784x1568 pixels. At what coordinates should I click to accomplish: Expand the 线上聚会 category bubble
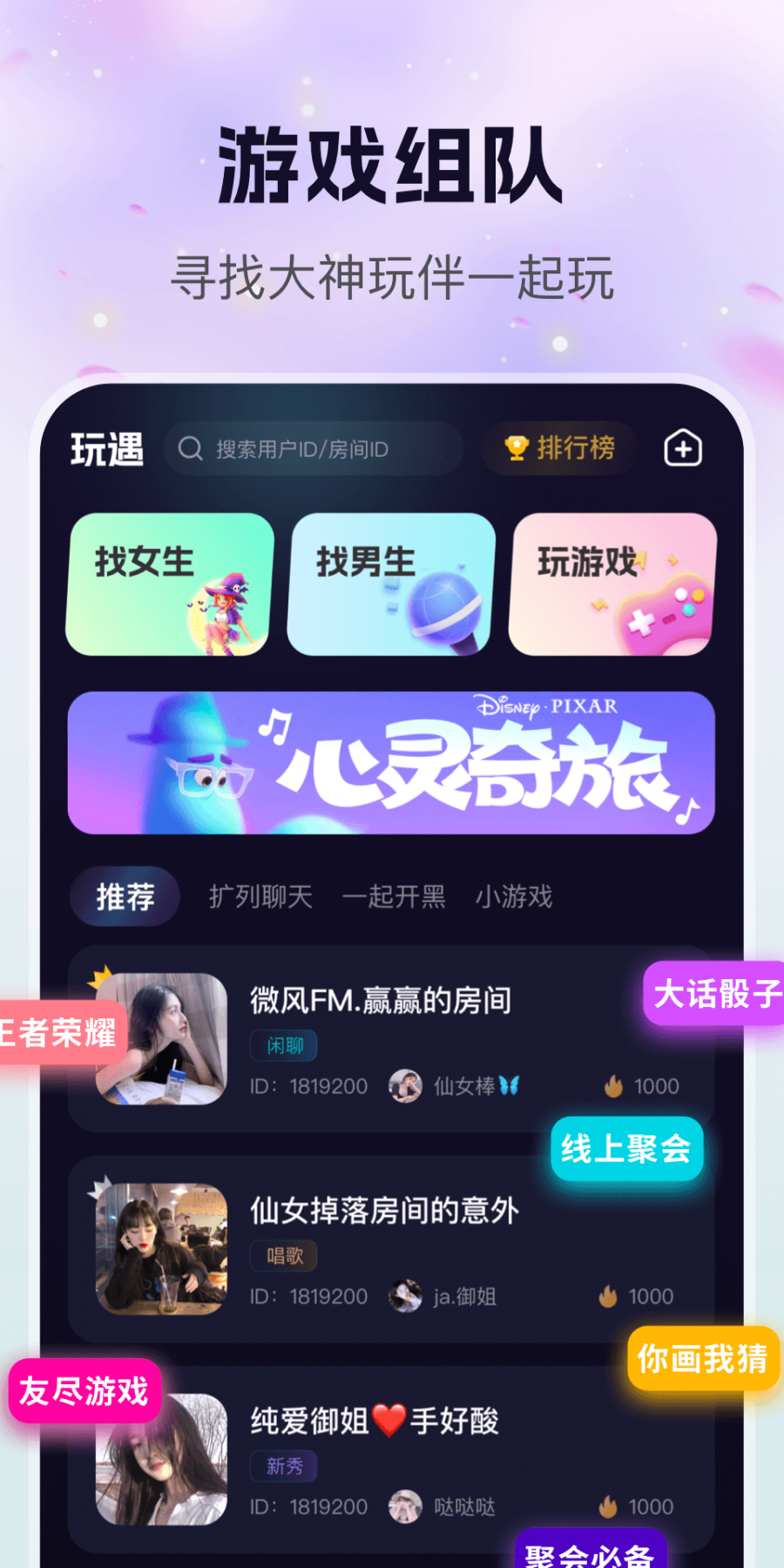pyautogui.click(x=626, y=1149)
